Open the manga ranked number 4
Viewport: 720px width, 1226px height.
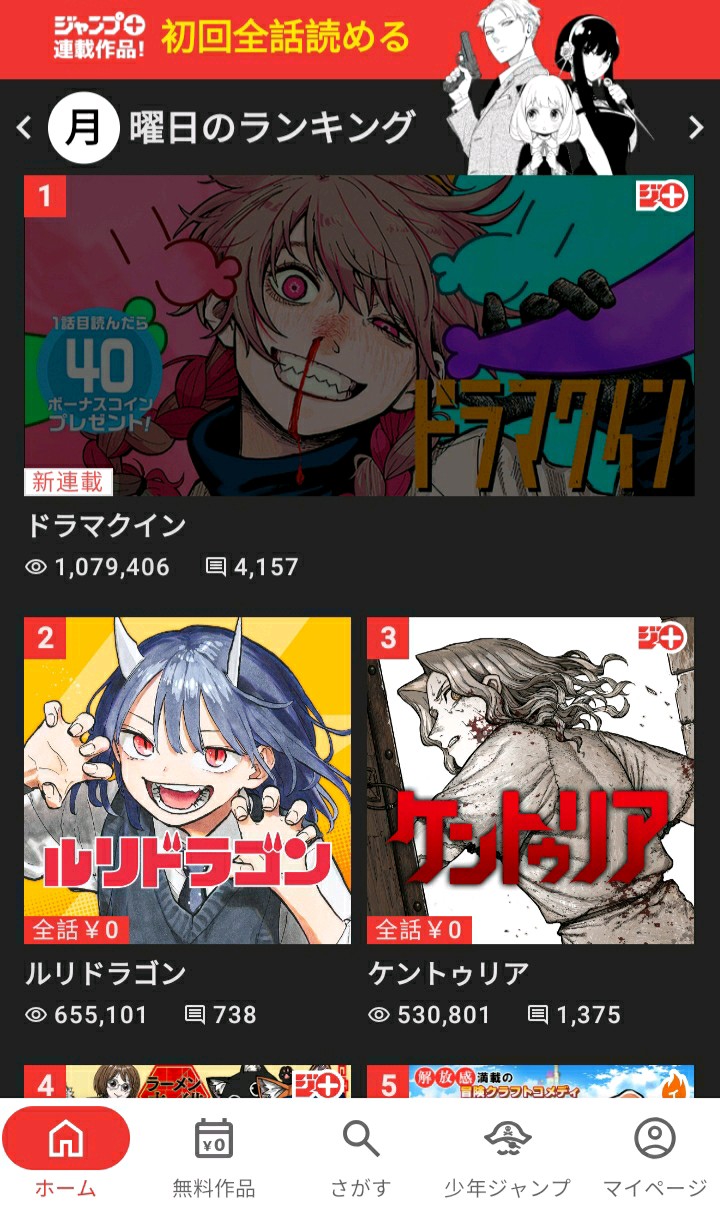(188, 1082)
